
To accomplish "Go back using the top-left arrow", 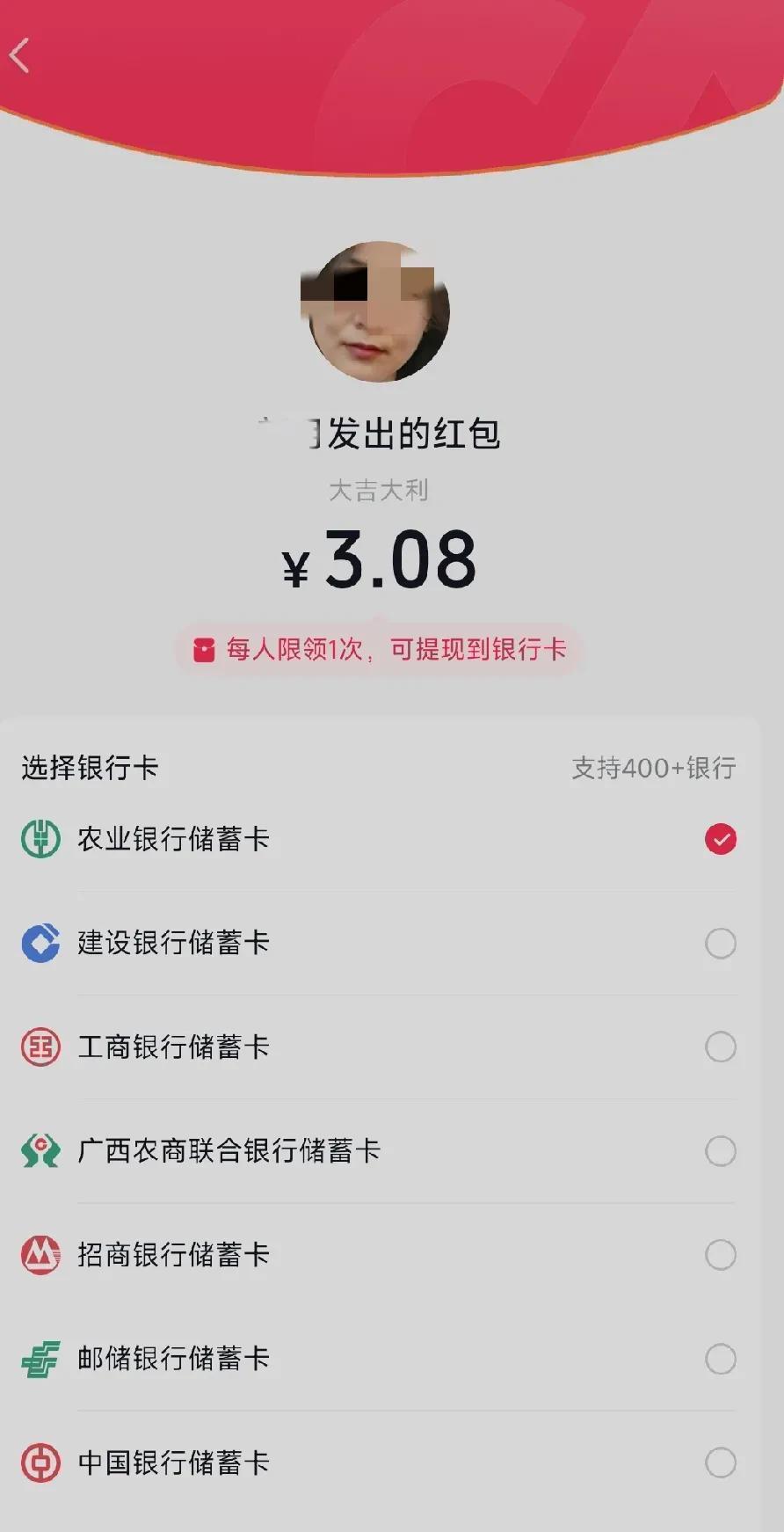I will [x=19, y=55].
